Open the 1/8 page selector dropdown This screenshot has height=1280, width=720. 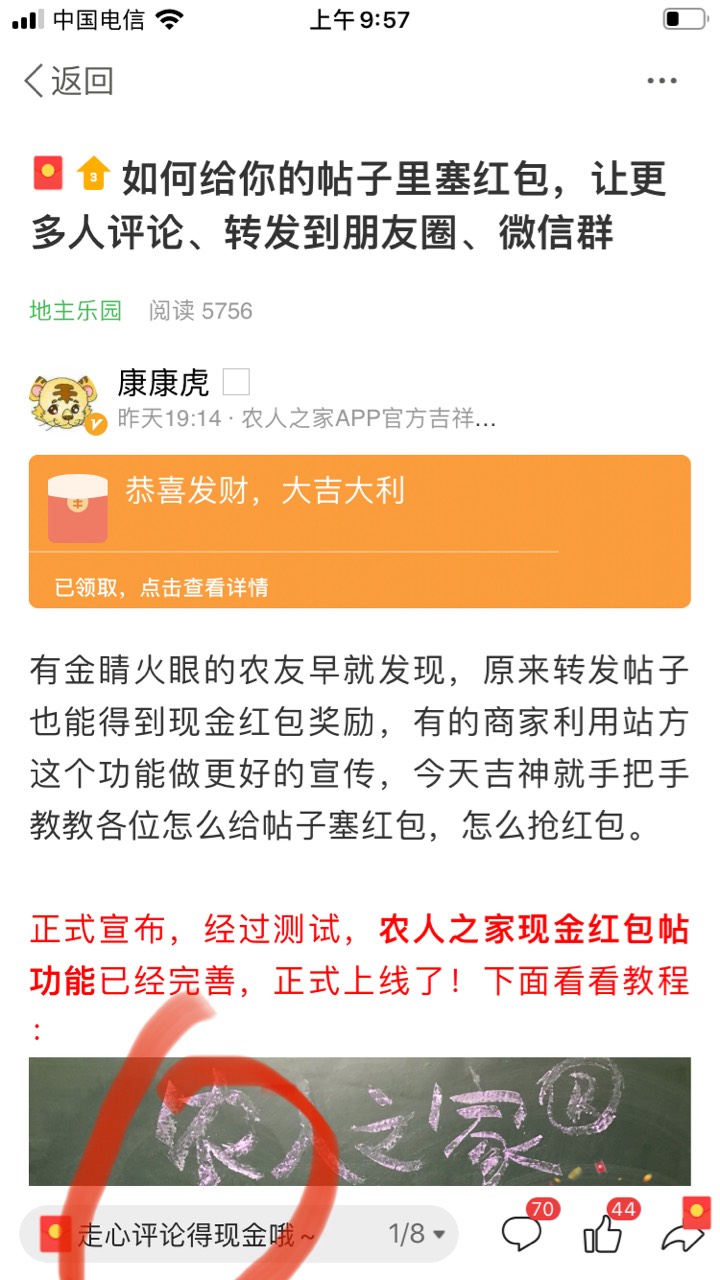click(x=417, y=1235)
